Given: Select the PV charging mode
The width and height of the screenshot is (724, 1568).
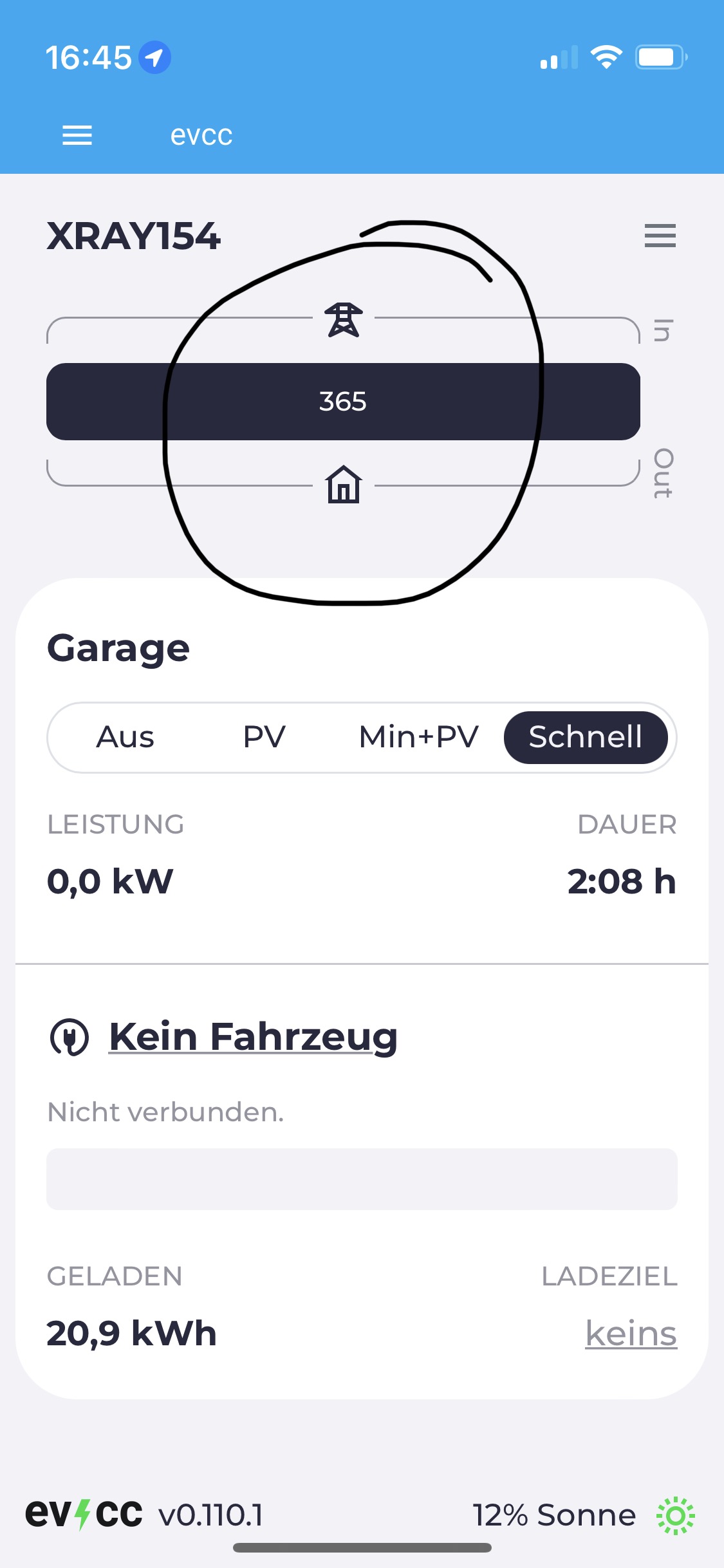Looking at the screenshot, I should point(264,737).
